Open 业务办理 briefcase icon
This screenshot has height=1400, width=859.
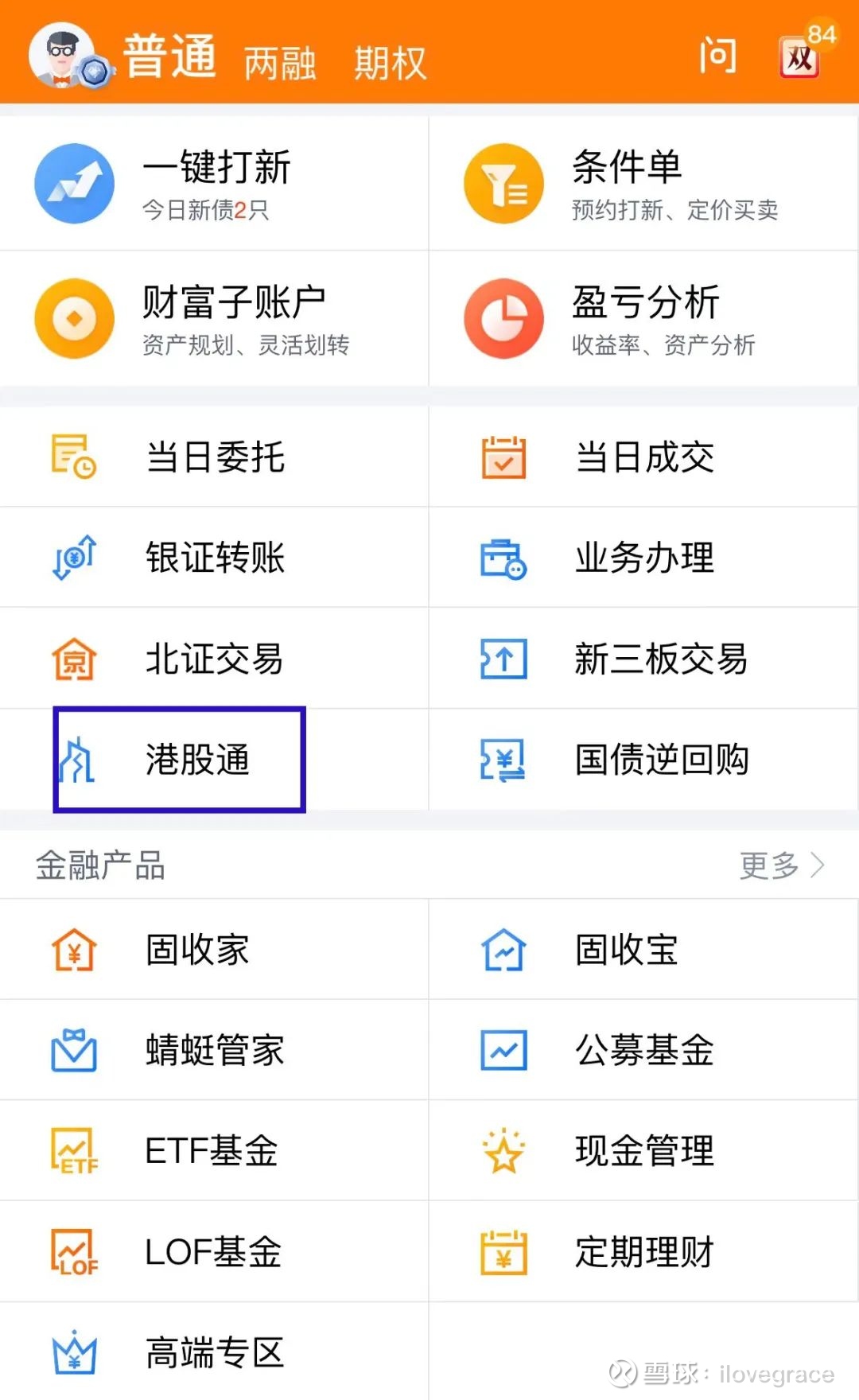(x=503, y=558)
